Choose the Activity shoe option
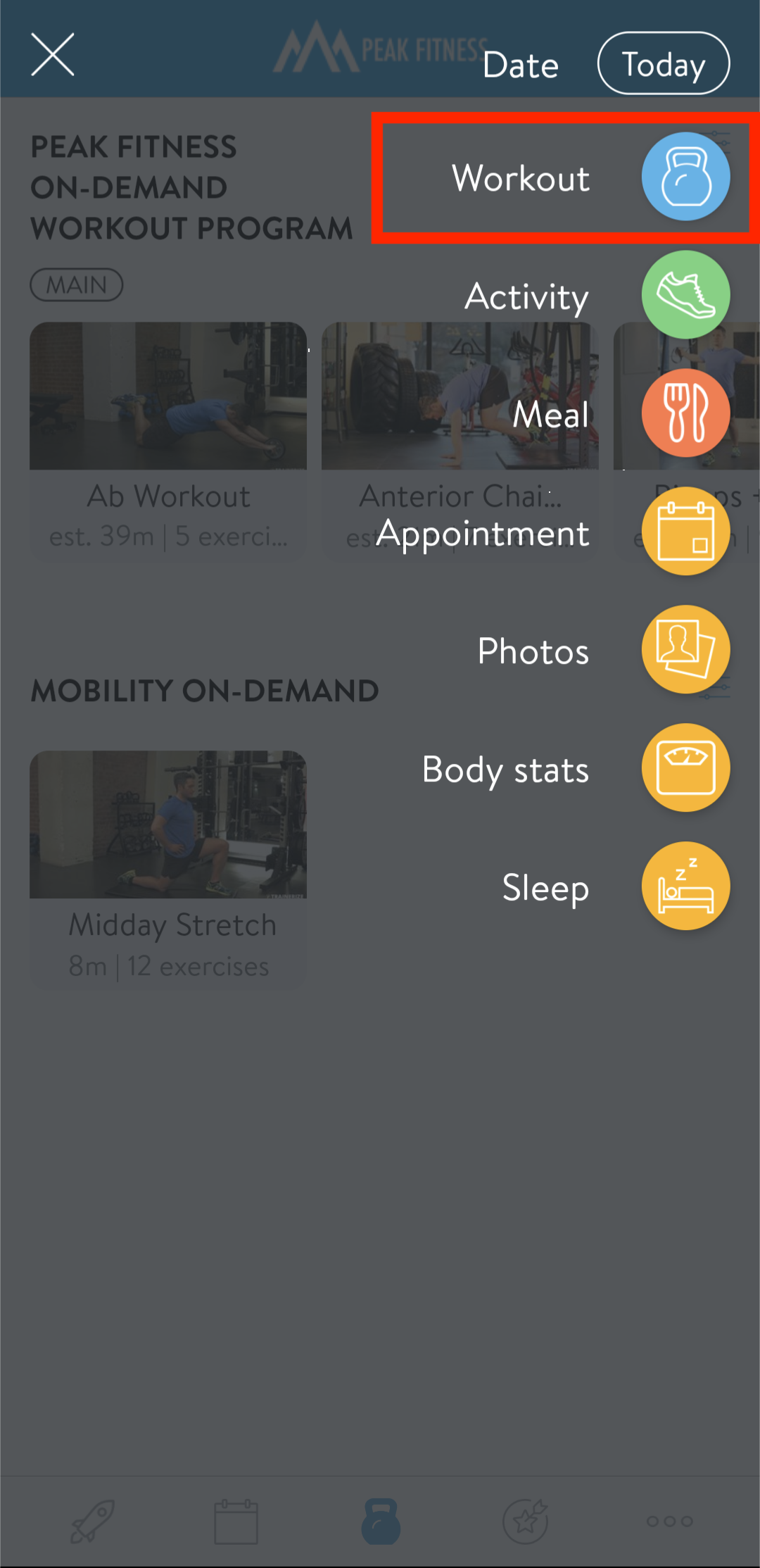 [685, 295]
